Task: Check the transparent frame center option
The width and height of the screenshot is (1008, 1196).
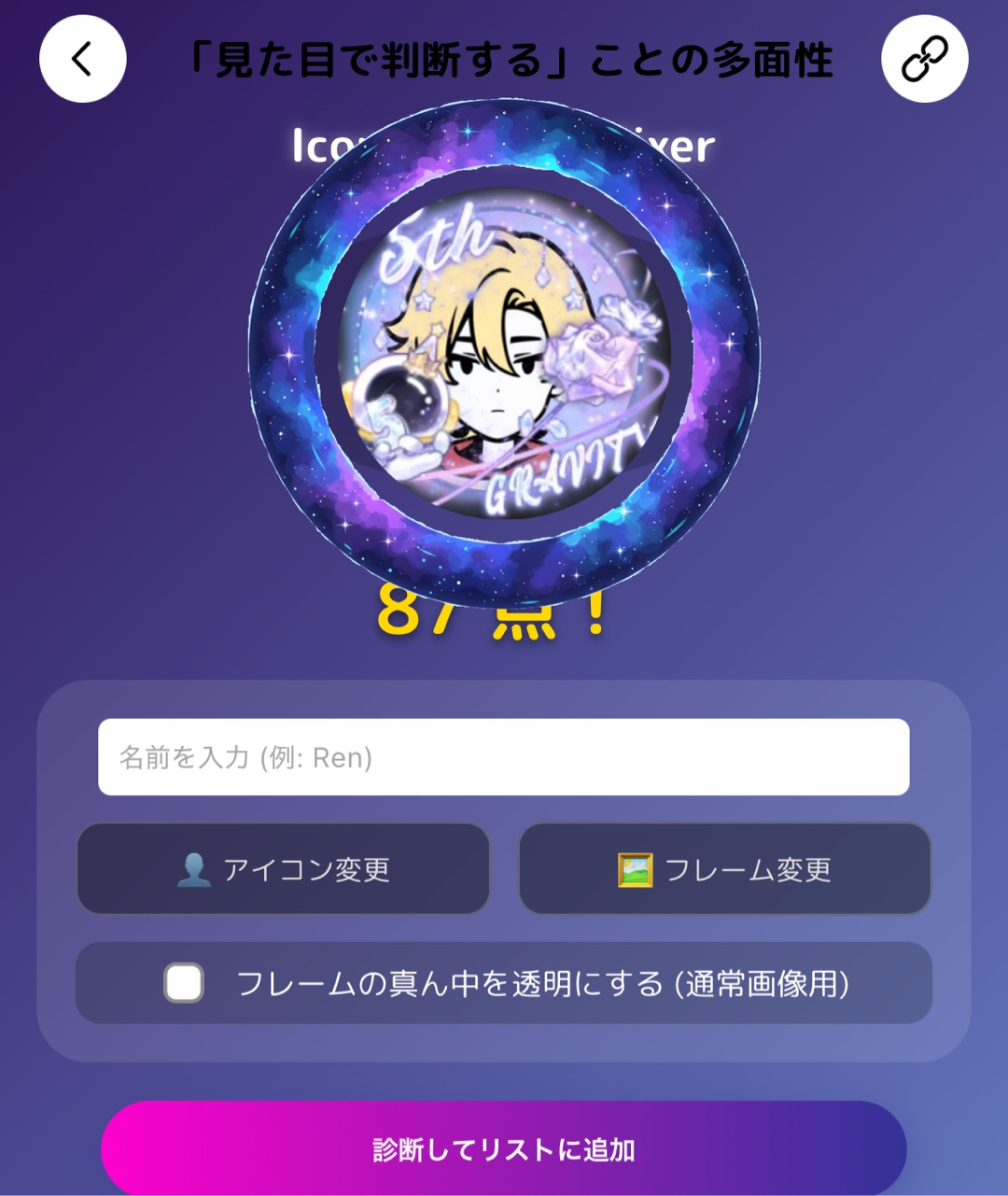Action: click(x=184, y=983)
